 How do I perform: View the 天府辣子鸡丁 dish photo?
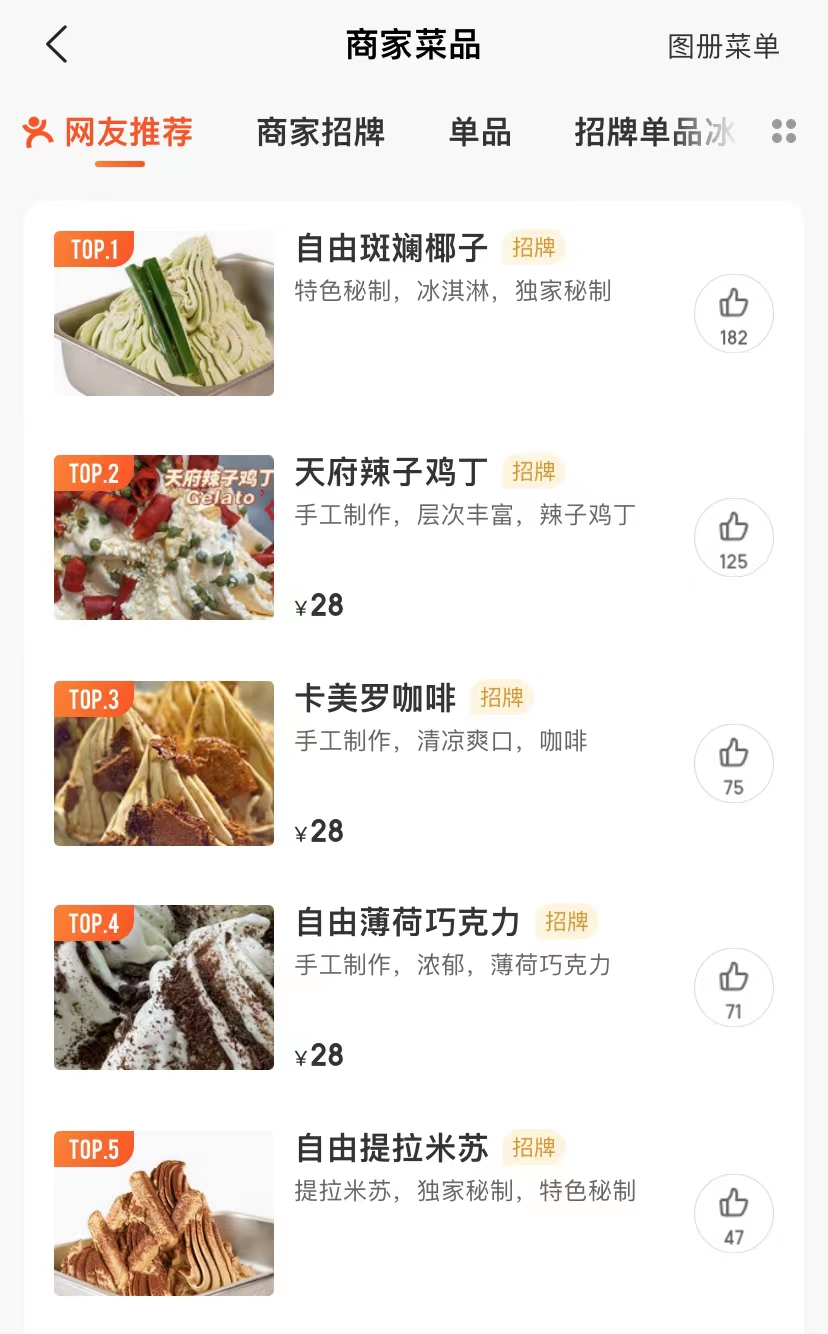tap(164, 537)
